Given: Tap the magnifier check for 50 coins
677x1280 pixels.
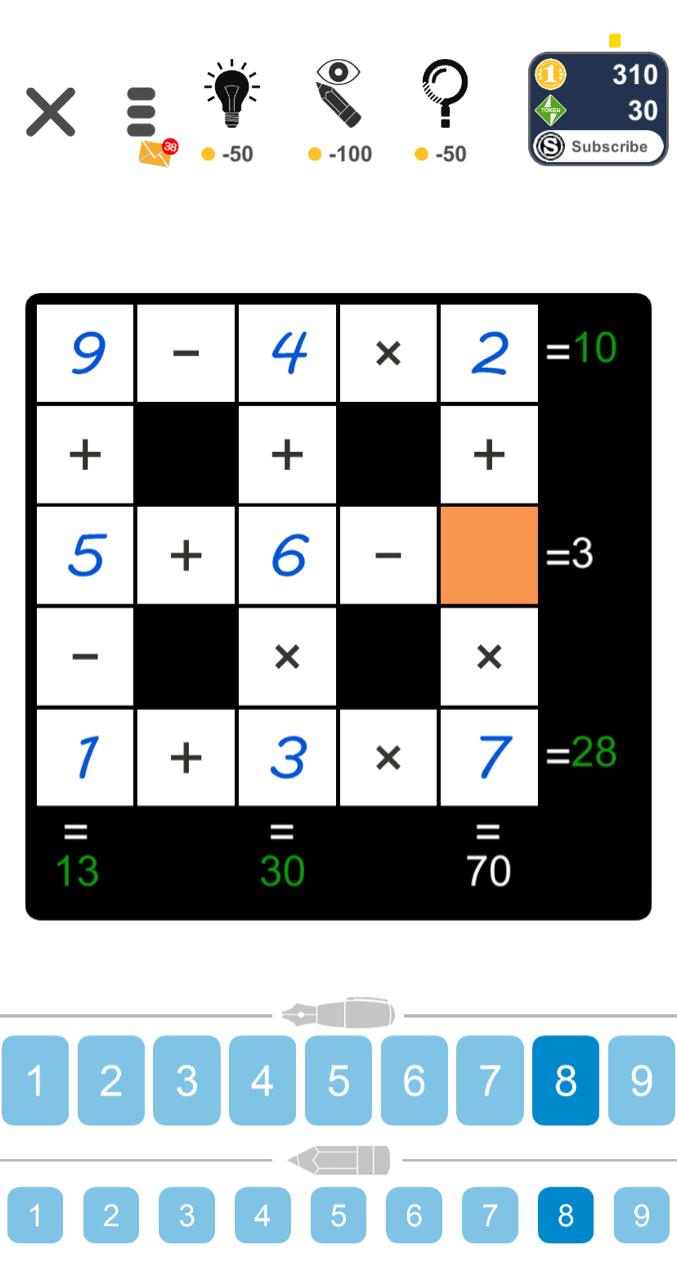Looking at the screenshot, I should [x=444, y=110].
